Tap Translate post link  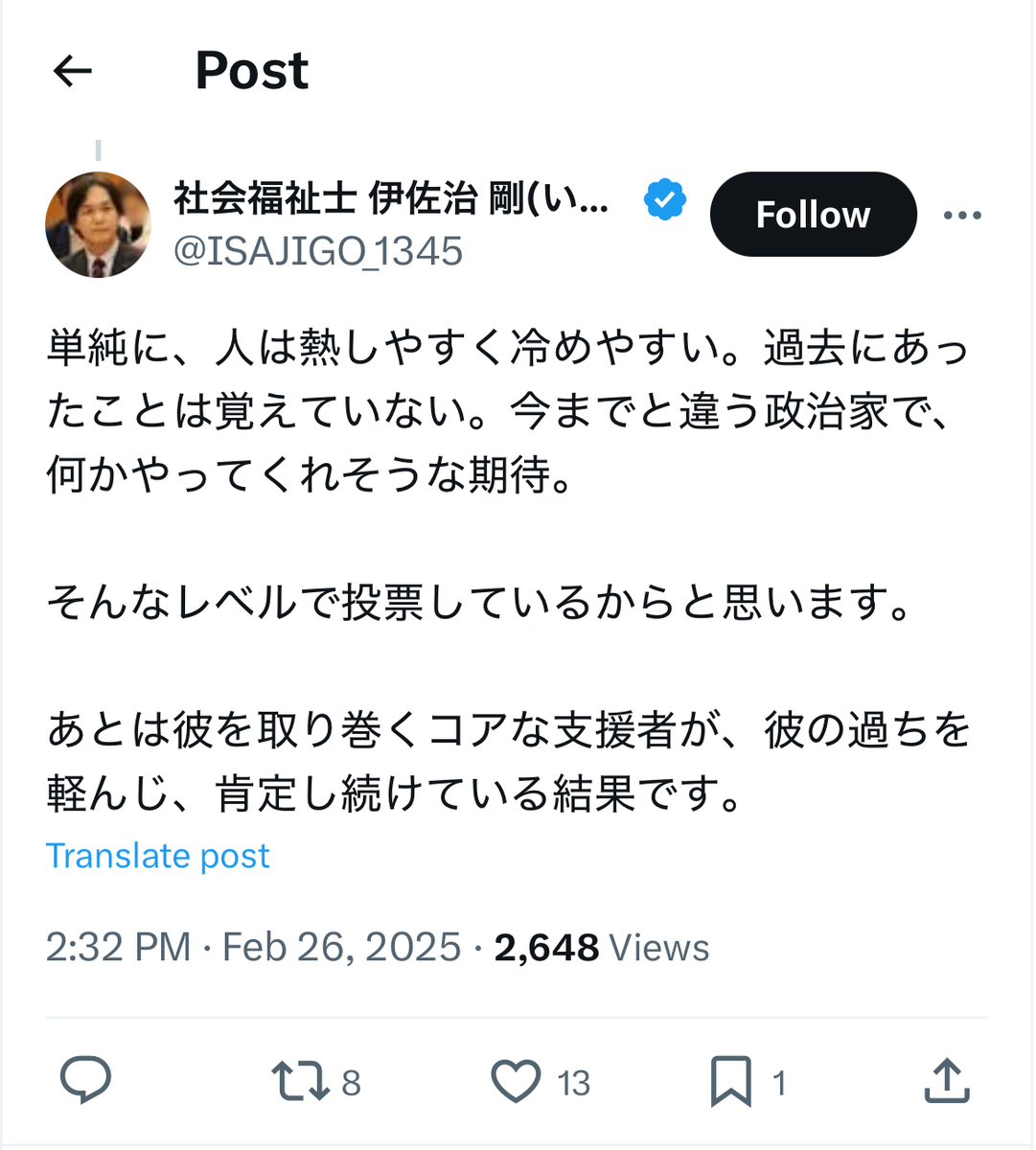pyautogui.click(x=158, y=856)
